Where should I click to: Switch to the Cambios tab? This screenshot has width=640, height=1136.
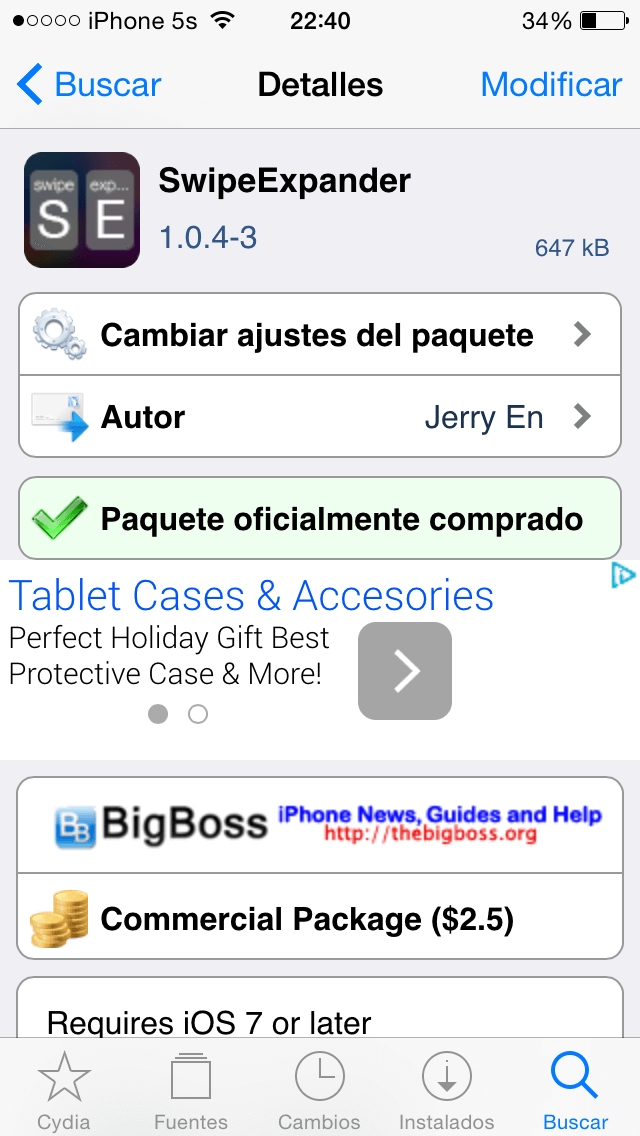tap(320, 1090)
